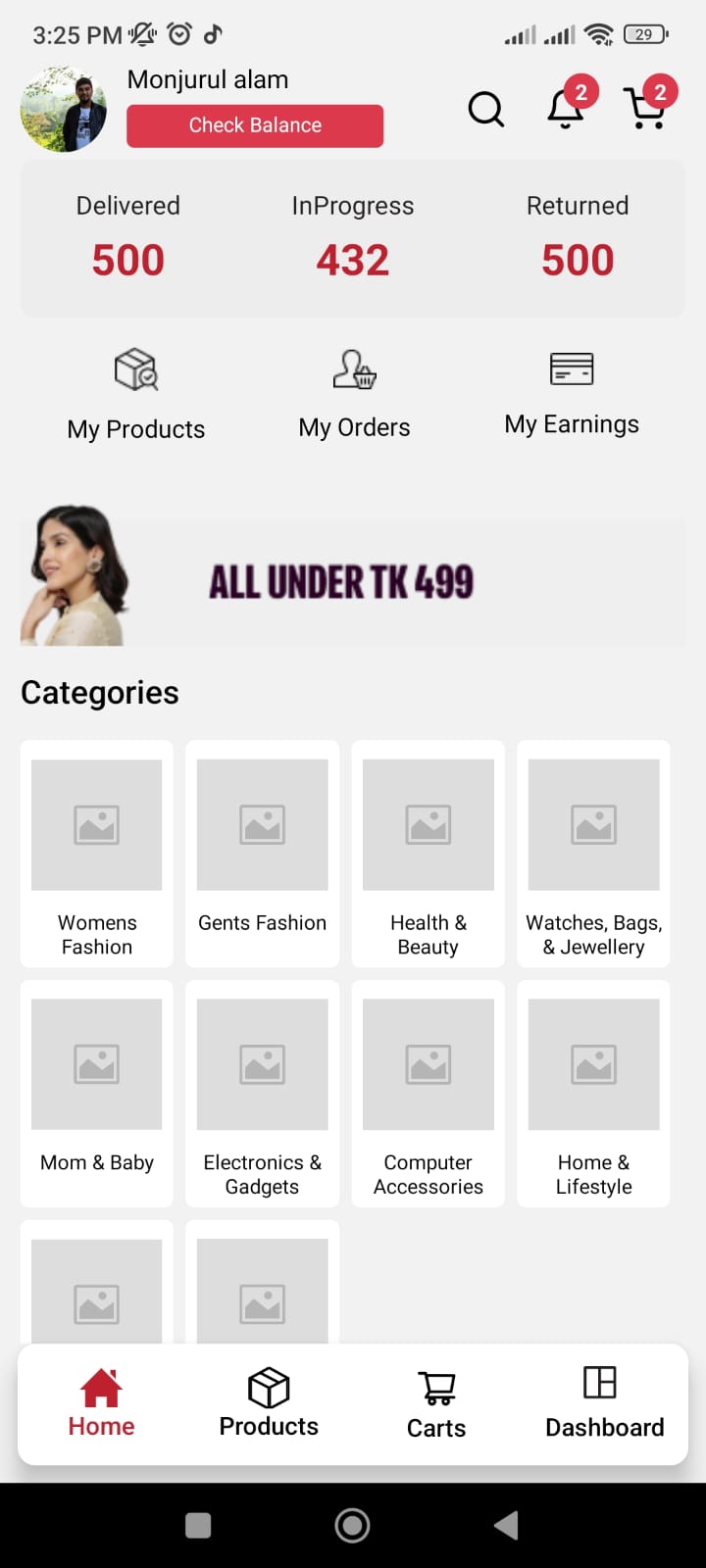This screenshot has height=1568, width=706.
Task: Switch to the Dashboard tab
Action: click(604, 1403)
